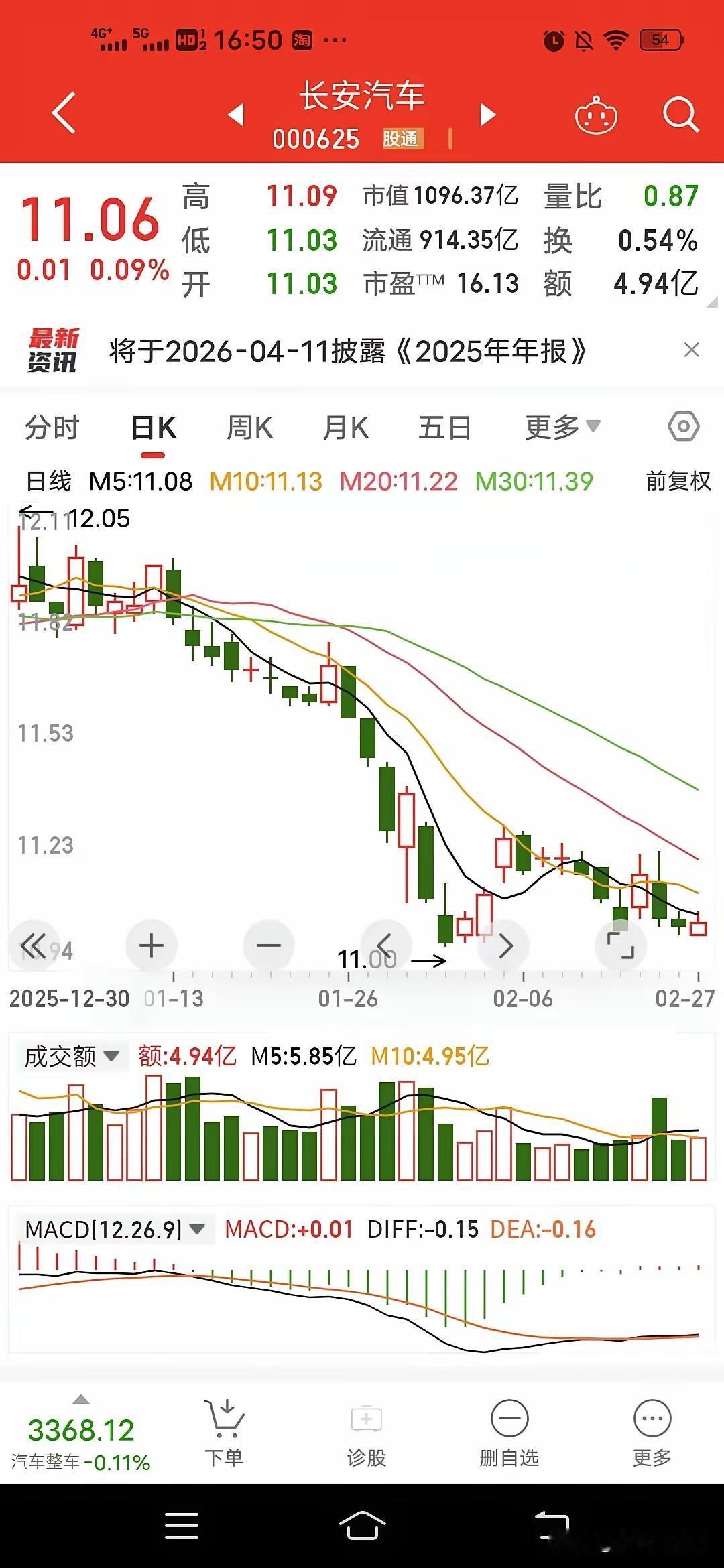Switch to 分时 intraday view
724x1568 pixels.
pos(52,426)
